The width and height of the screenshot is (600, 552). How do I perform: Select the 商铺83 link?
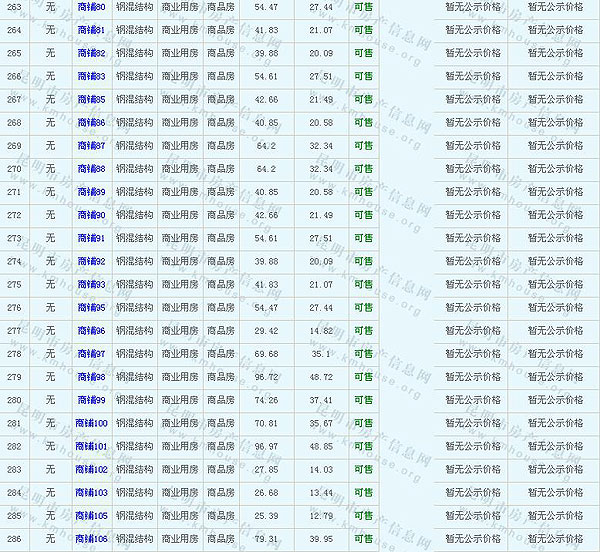[91, 76]
